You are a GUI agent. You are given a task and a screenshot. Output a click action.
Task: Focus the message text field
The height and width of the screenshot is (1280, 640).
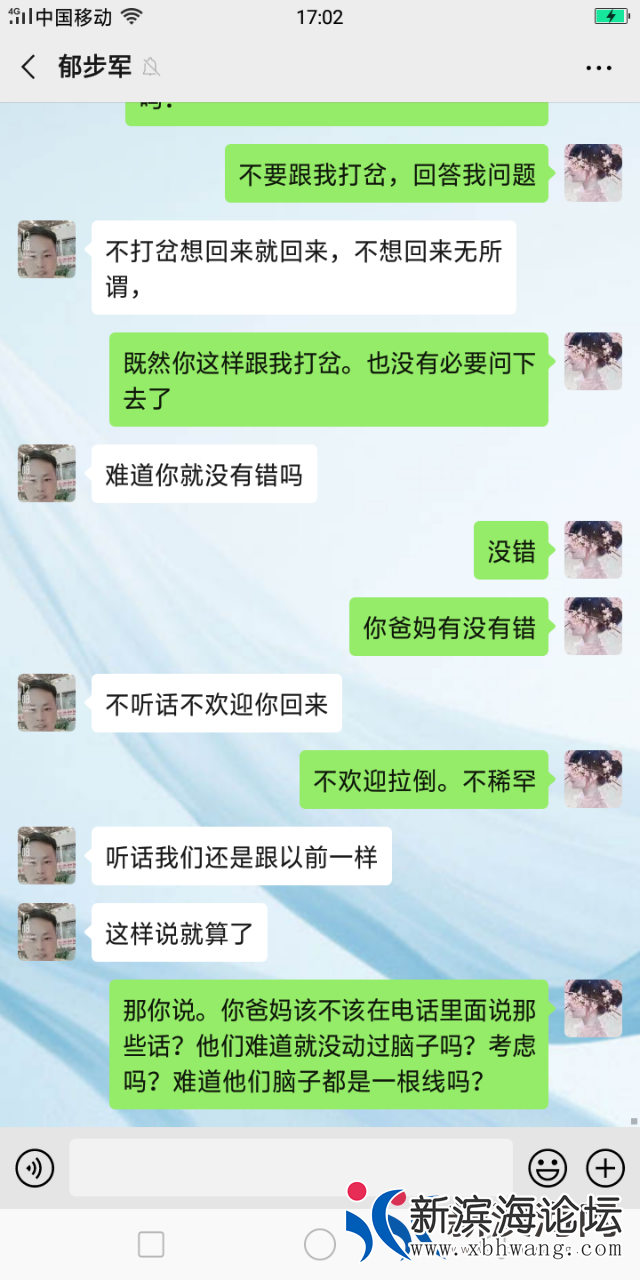pyautogui.click(x=290, y=1167)
